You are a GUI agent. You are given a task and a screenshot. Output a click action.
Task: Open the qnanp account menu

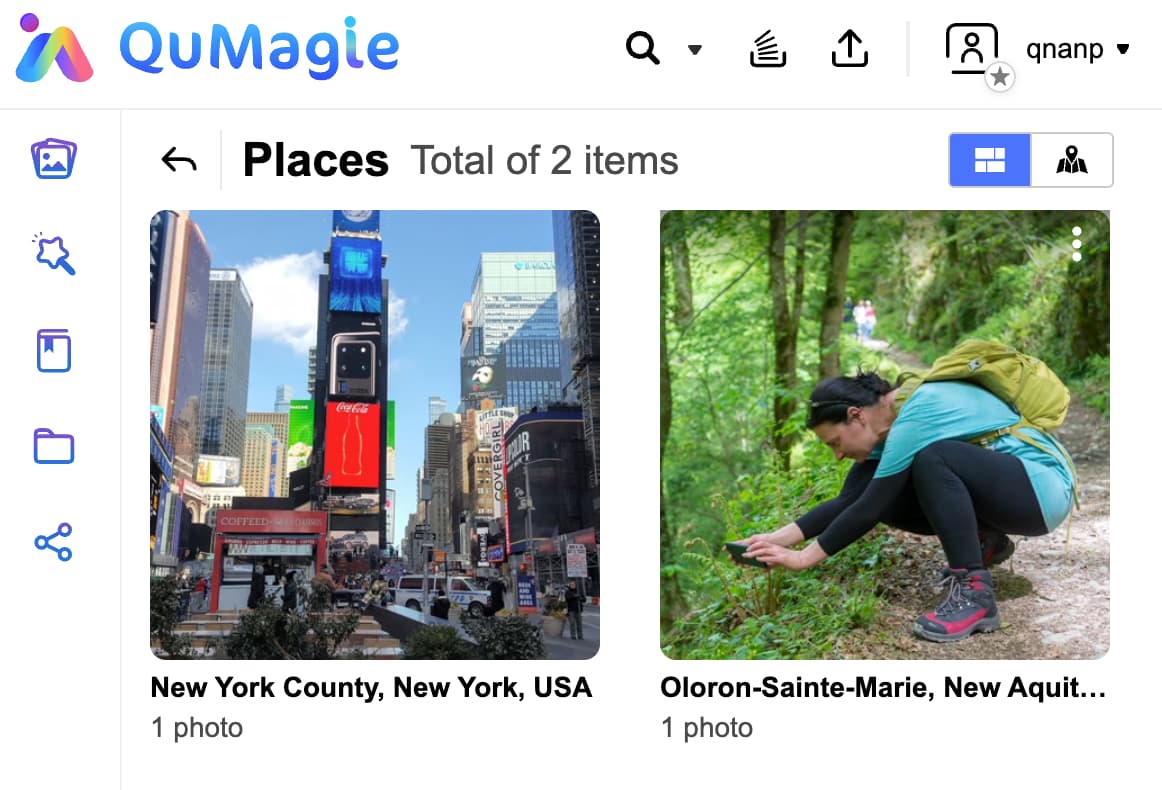pyautogui.click(x=1078, y=48)
